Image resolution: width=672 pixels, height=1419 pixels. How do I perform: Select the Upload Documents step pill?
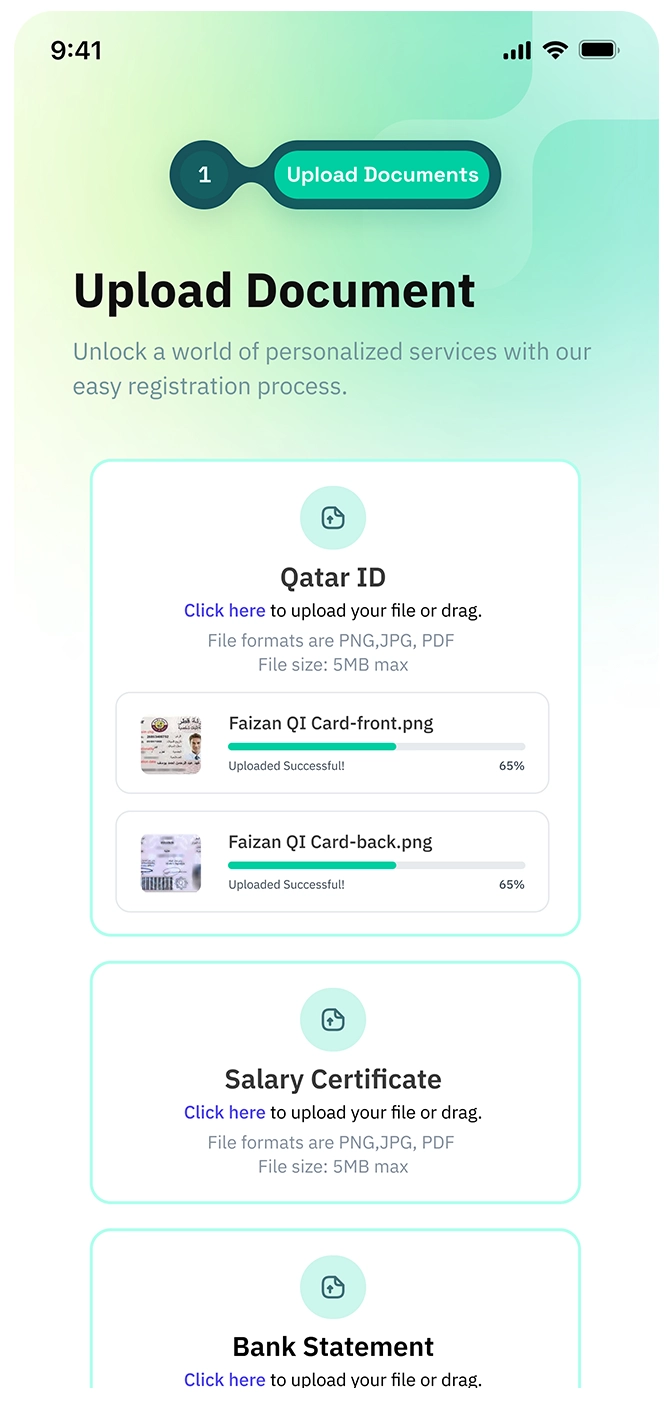[382, 175]
